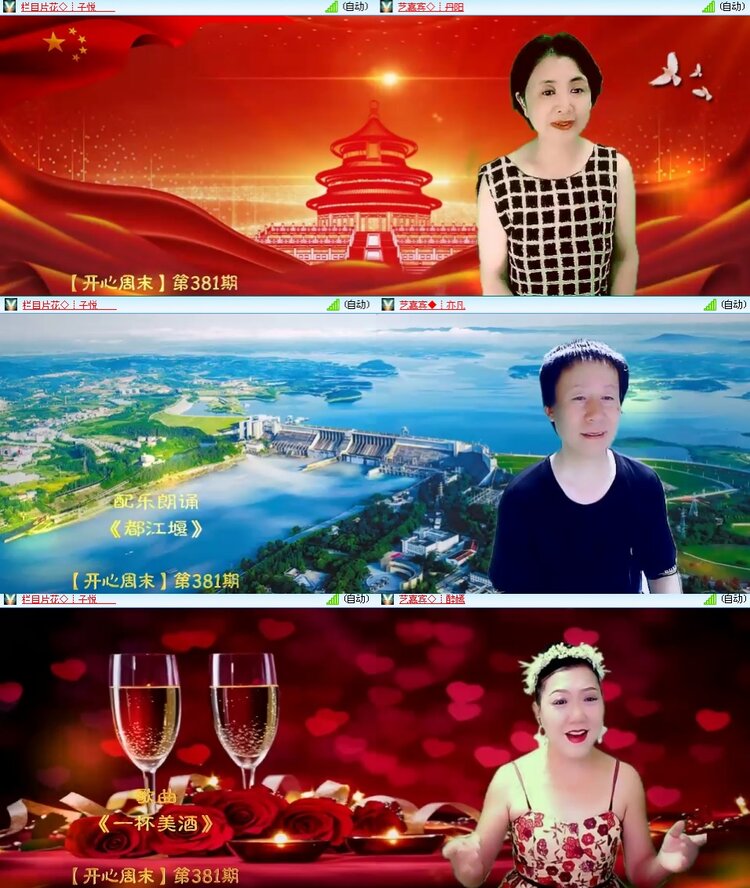
Task: Click the video icon beside the middle 子悦 stream
Action: coord(9,305)
